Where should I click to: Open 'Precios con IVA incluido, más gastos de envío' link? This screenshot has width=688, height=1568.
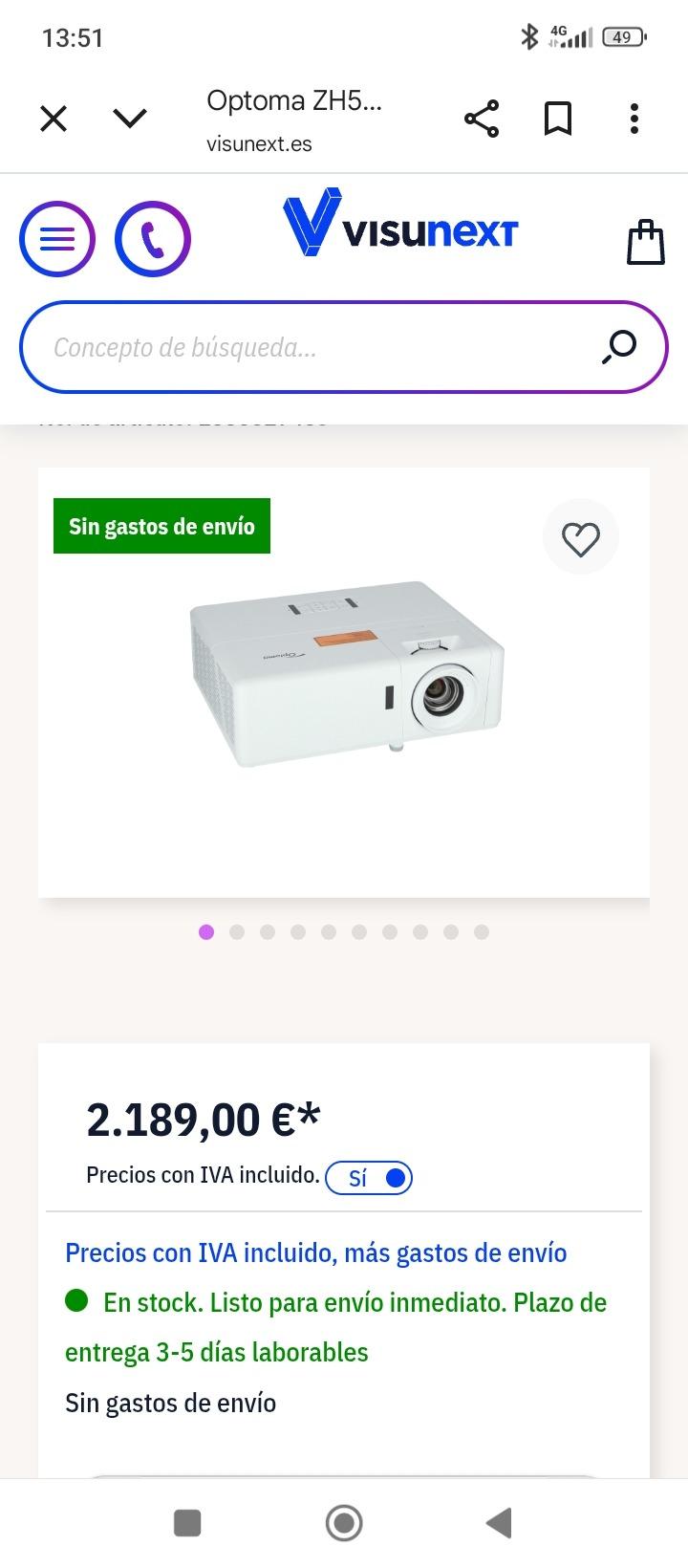[x=314, y=1252]
